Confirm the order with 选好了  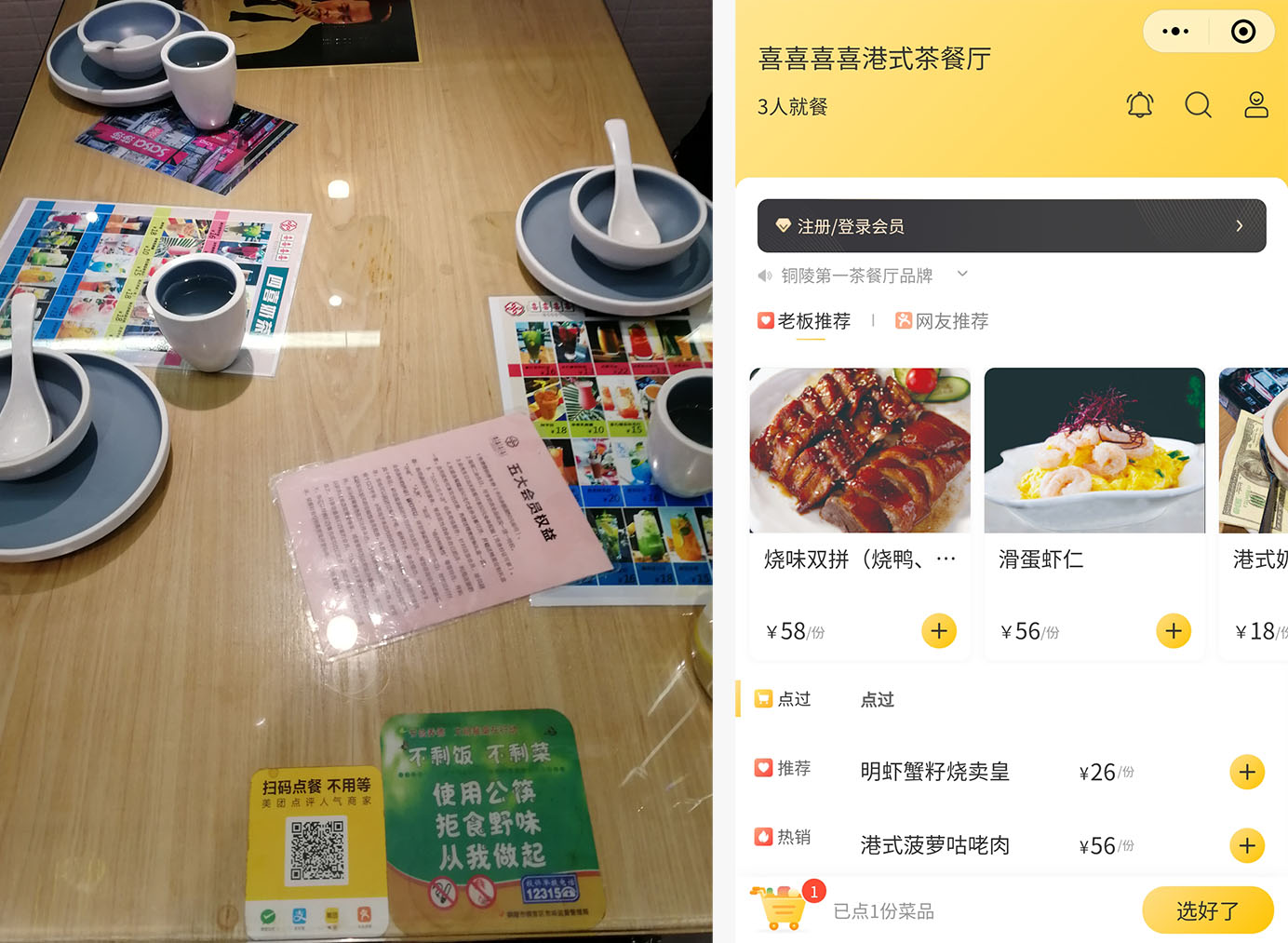(1207, 910)
